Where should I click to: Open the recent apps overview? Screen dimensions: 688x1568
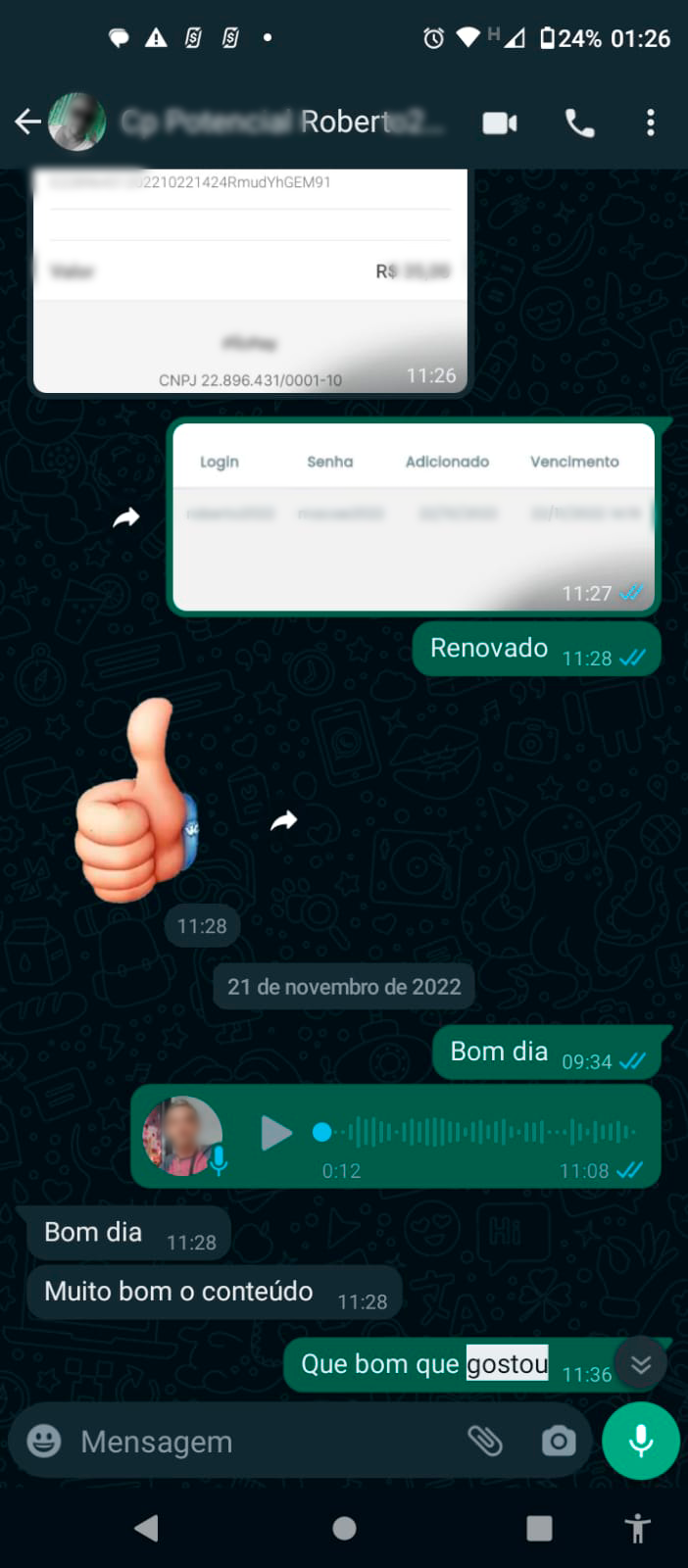(x=539, y=1528)
